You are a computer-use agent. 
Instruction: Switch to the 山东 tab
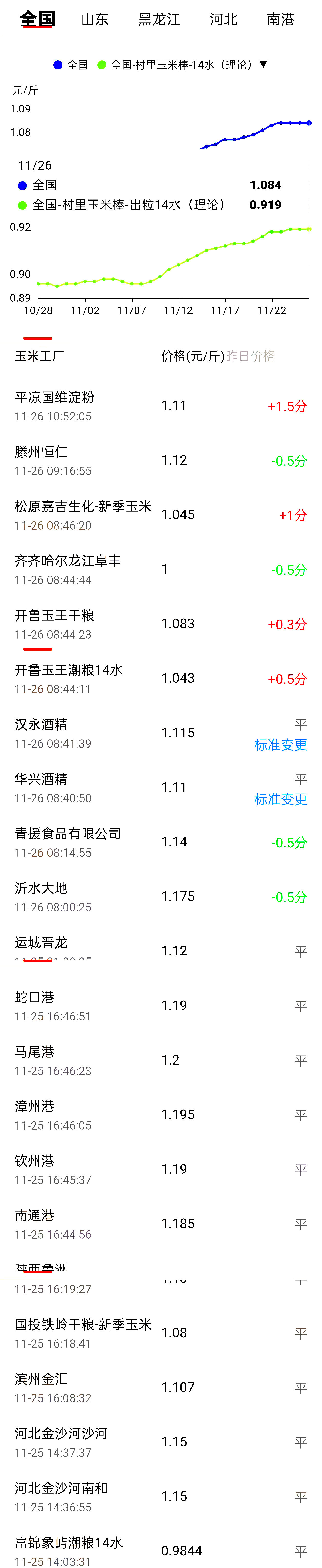click(95, 19)
